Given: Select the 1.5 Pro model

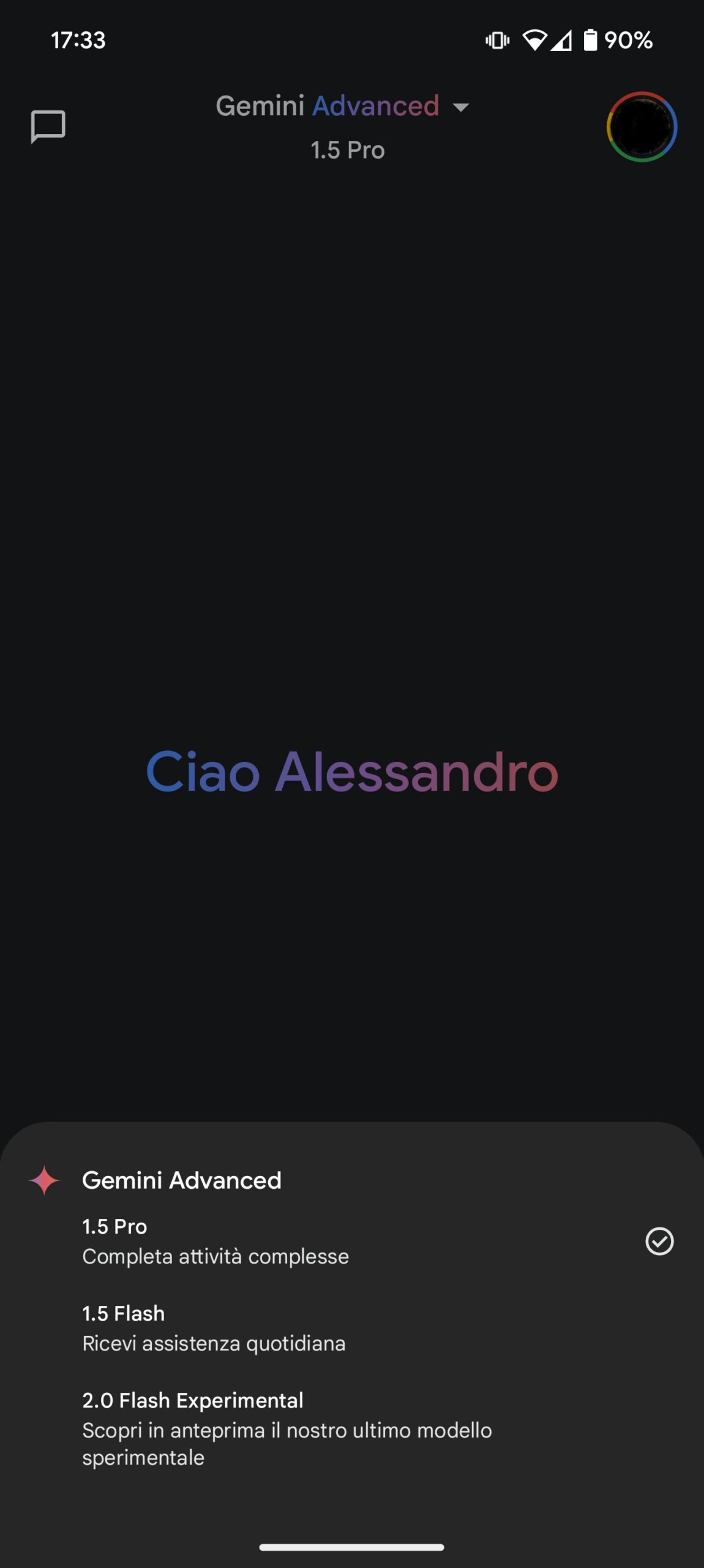Looking at the screenshot, I should (352, 1241).
